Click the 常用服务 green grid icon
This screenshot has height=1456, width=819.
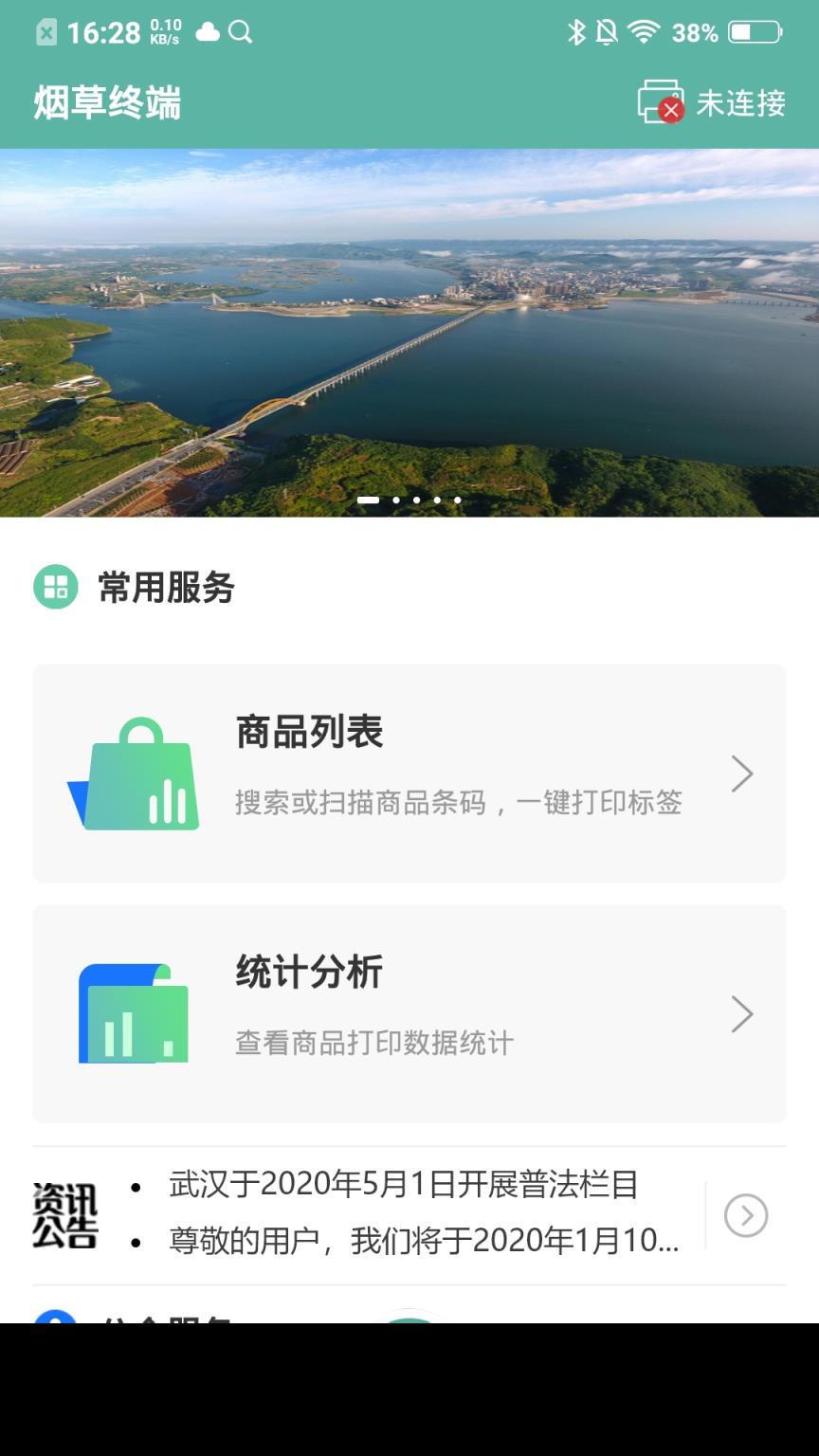pos(54,588)
